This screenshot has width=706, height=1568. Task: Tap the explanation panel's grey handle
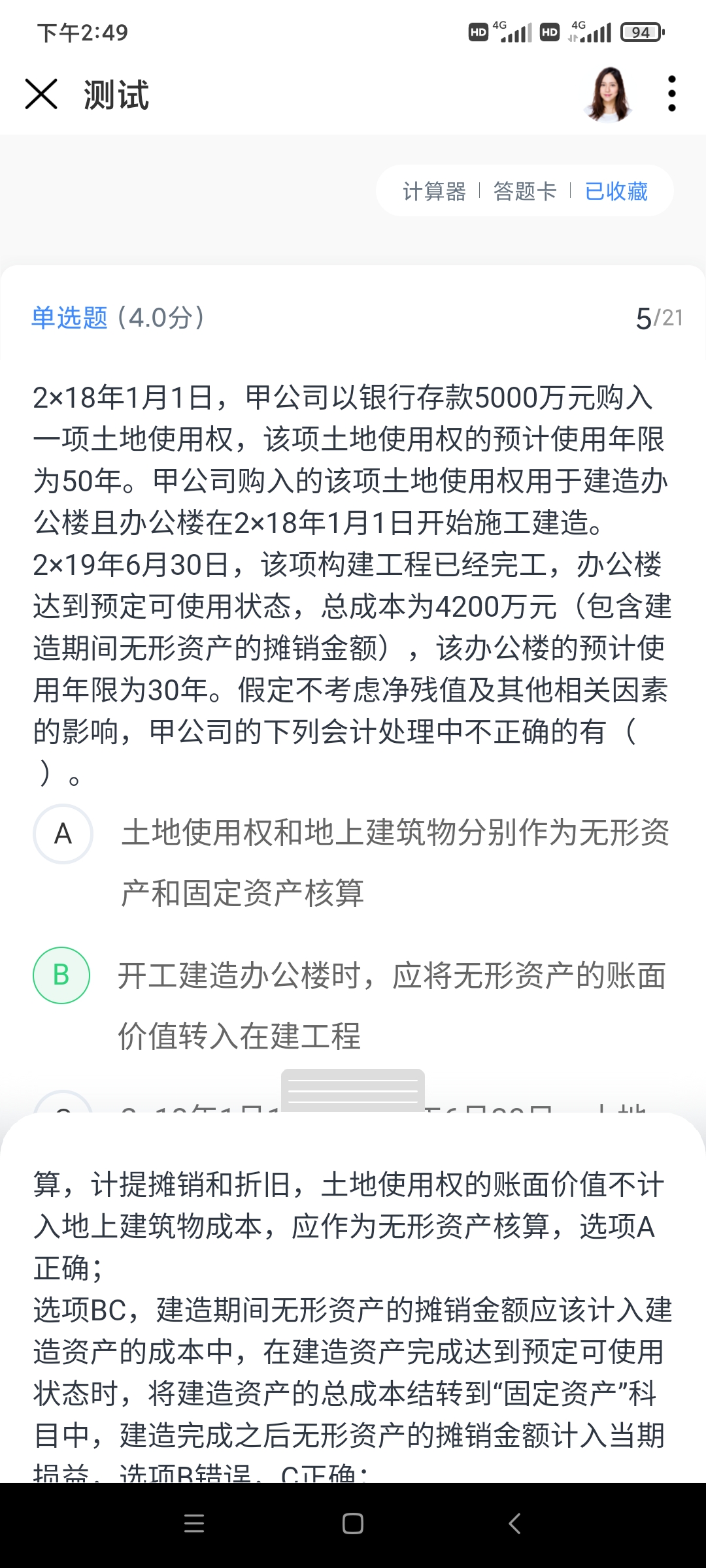[353, 1090]
